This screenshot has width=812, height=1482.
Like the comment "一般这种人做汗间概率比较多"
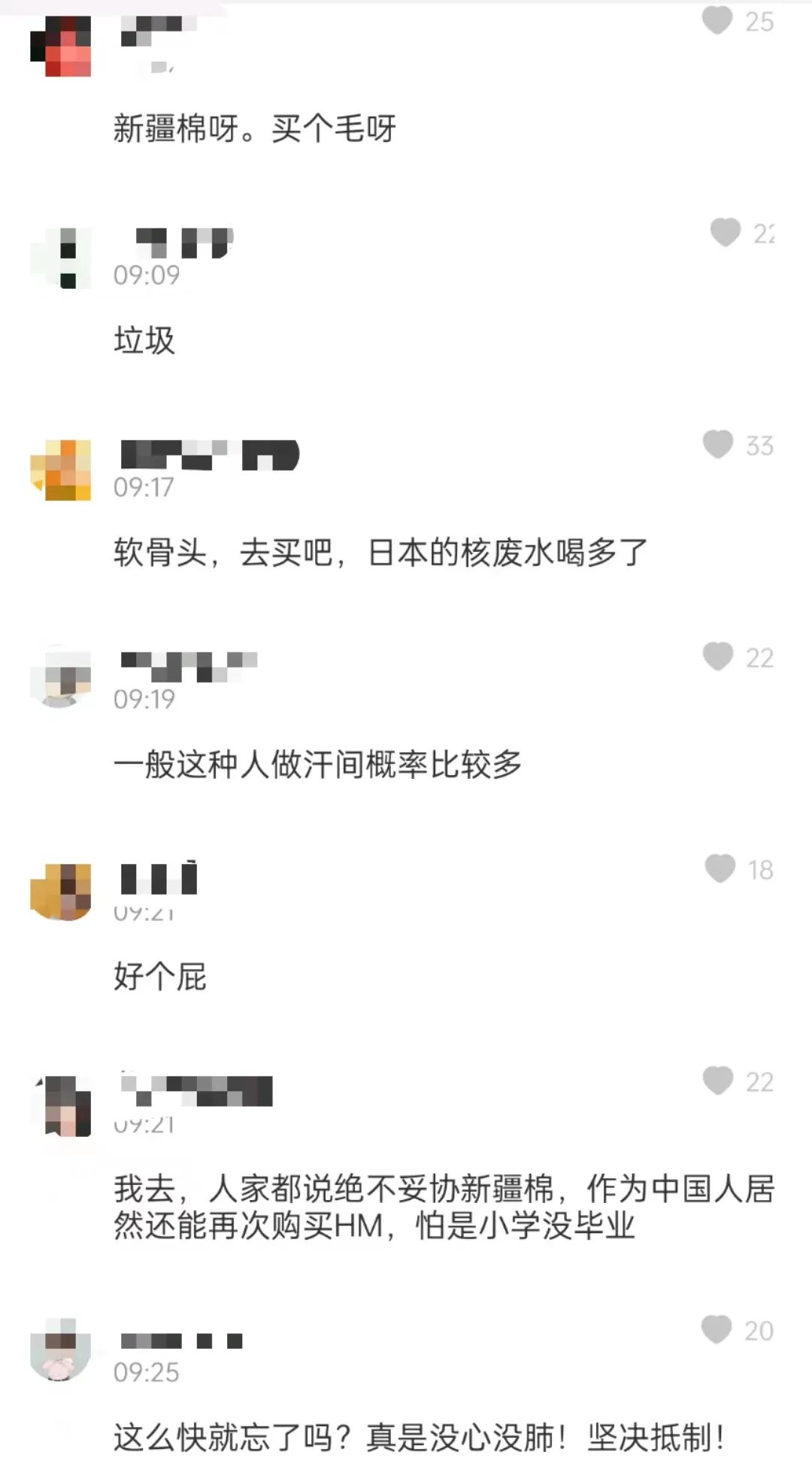click(x=718, y=656)
